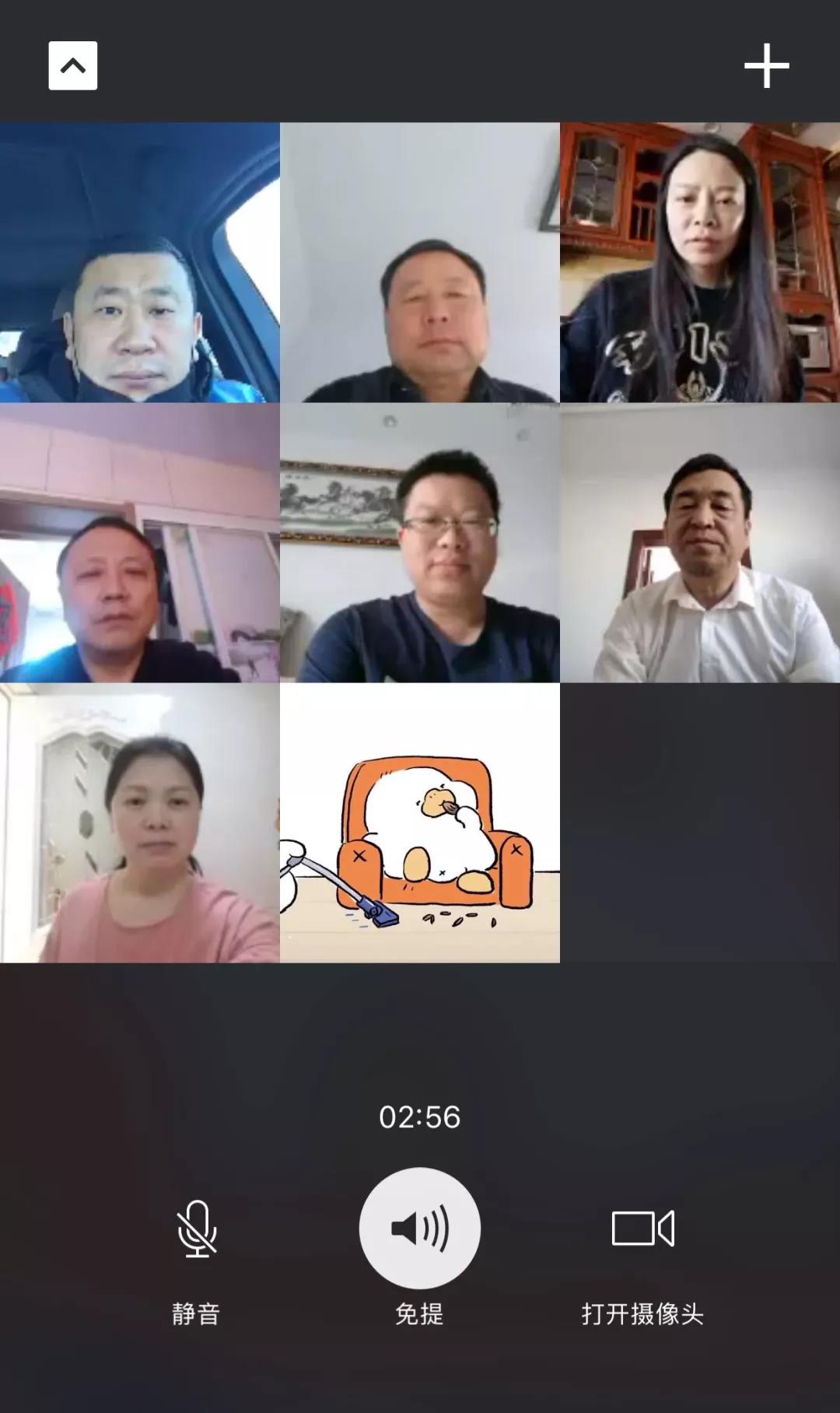Minimize the group video call window

click(x=72, y=66)
